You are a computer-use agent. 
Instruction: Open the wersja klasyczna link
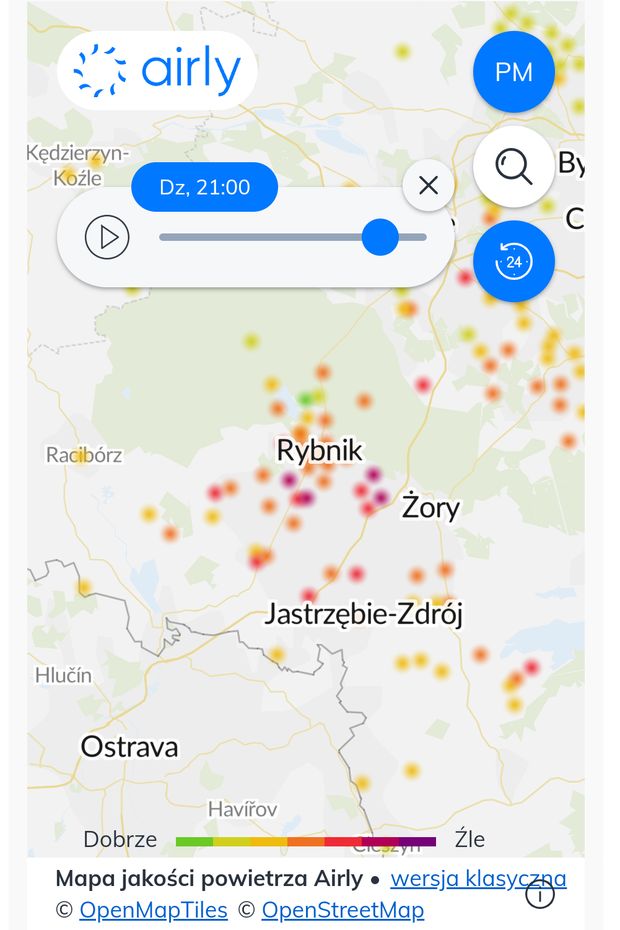pos(478,879)
